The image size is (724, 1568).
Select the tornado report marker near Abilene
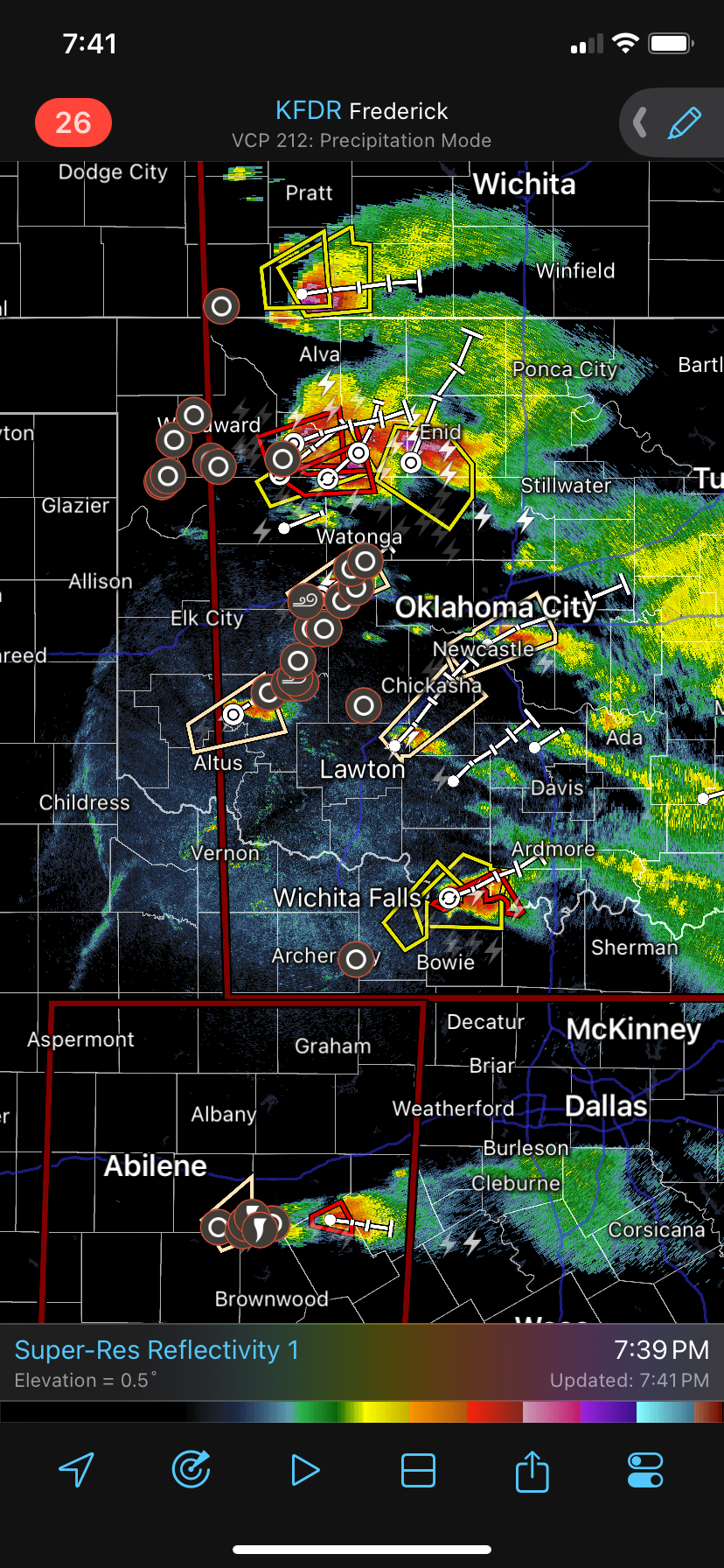(259, 1228)
